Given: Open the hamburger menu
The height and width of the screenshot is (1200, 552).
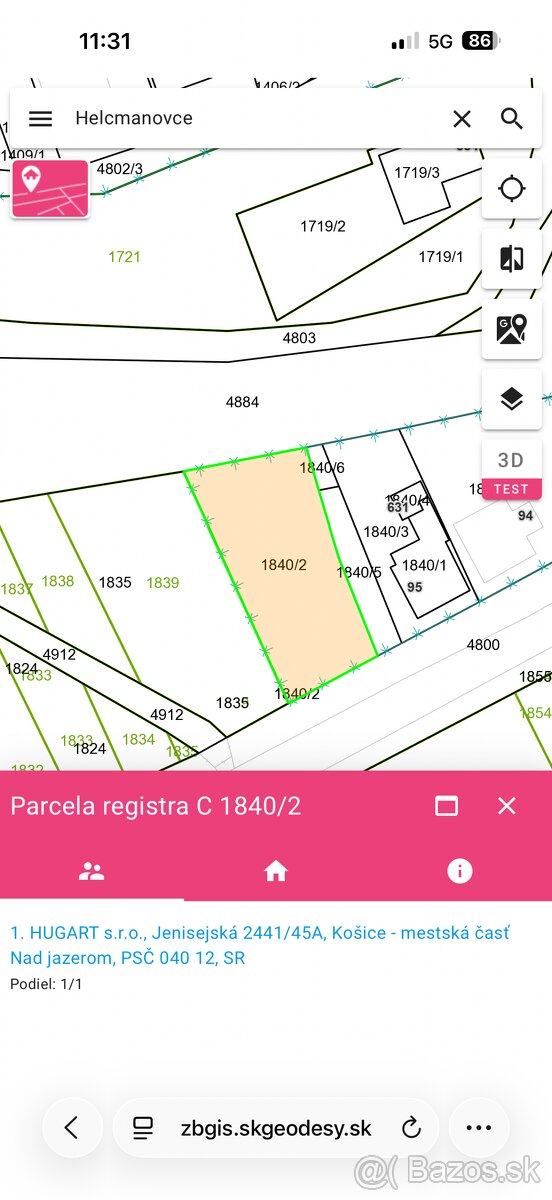Looking at the screenshot, I should (x=40, y=119).
